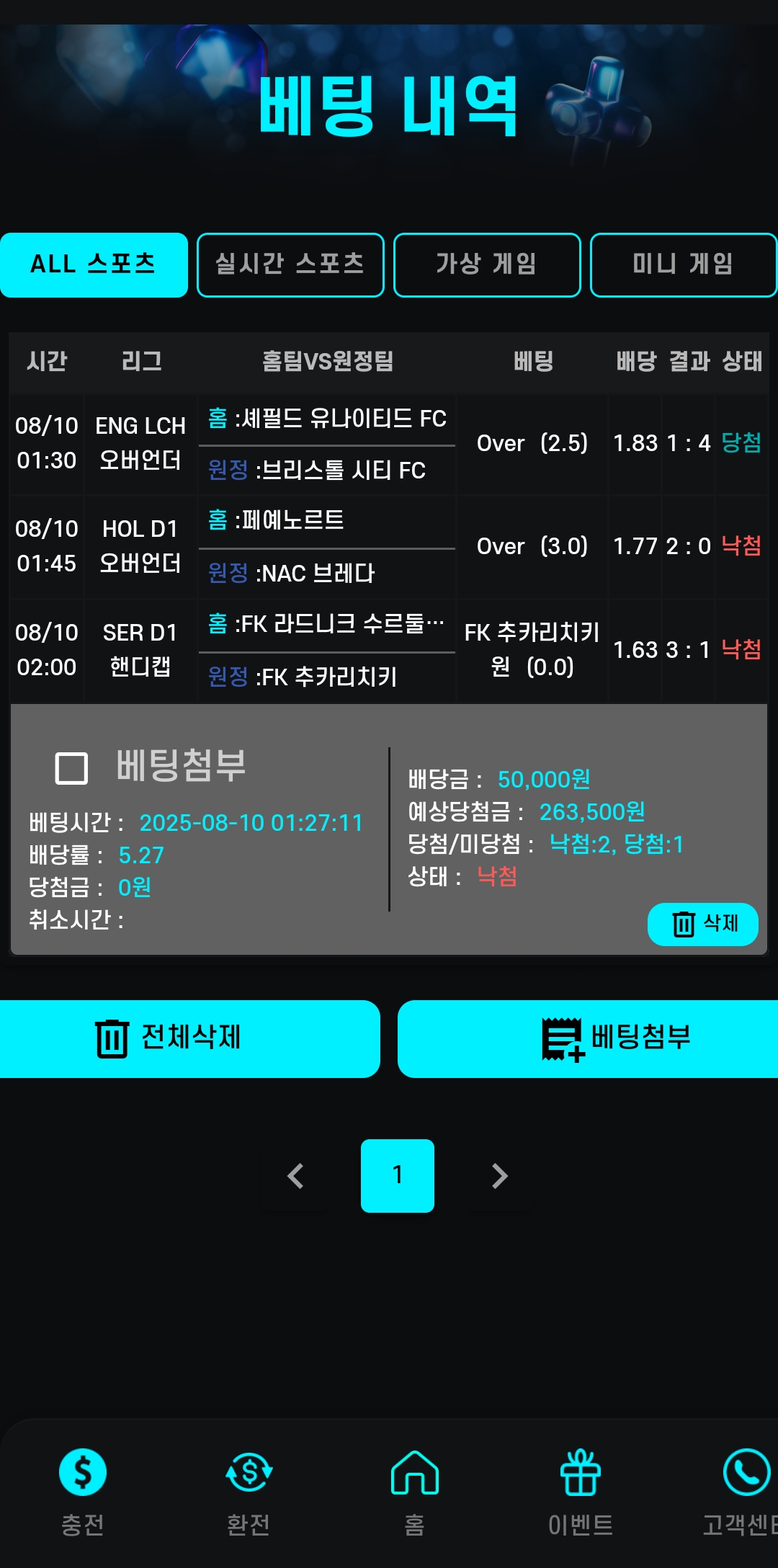Image resolution: width=778 pixels, height=1568 pixels.
Task: Tap the large 베팅첨부 button
Action: point(588,1038)
